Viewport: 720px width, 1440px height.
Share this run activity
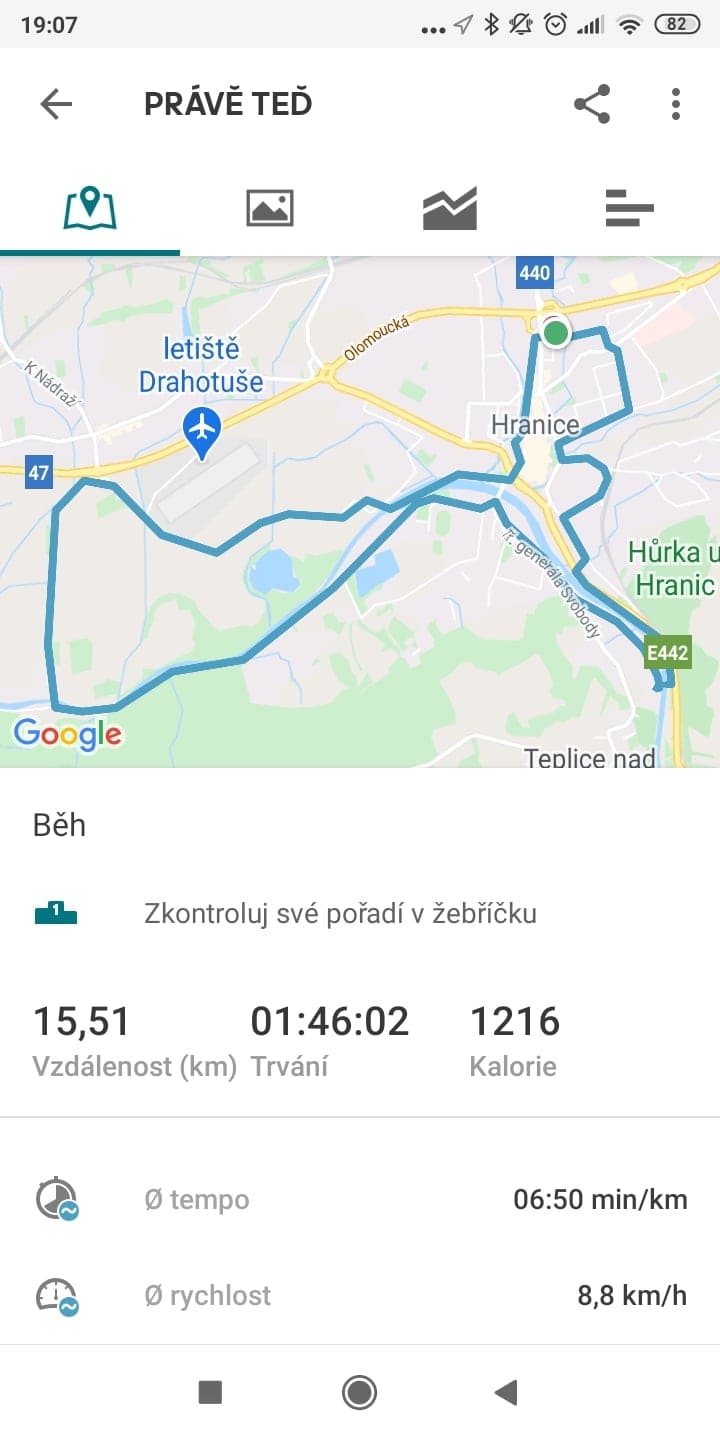[x=592, y=104]
